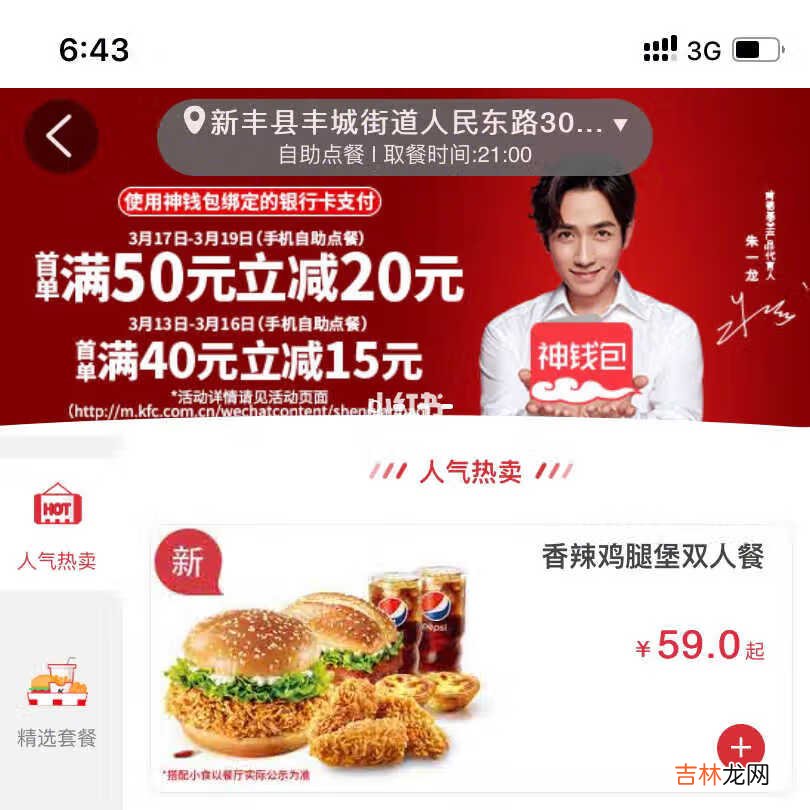810x810 pixels.
Task: Select the 人气热卖 category
Action: (x=57, y=525)
